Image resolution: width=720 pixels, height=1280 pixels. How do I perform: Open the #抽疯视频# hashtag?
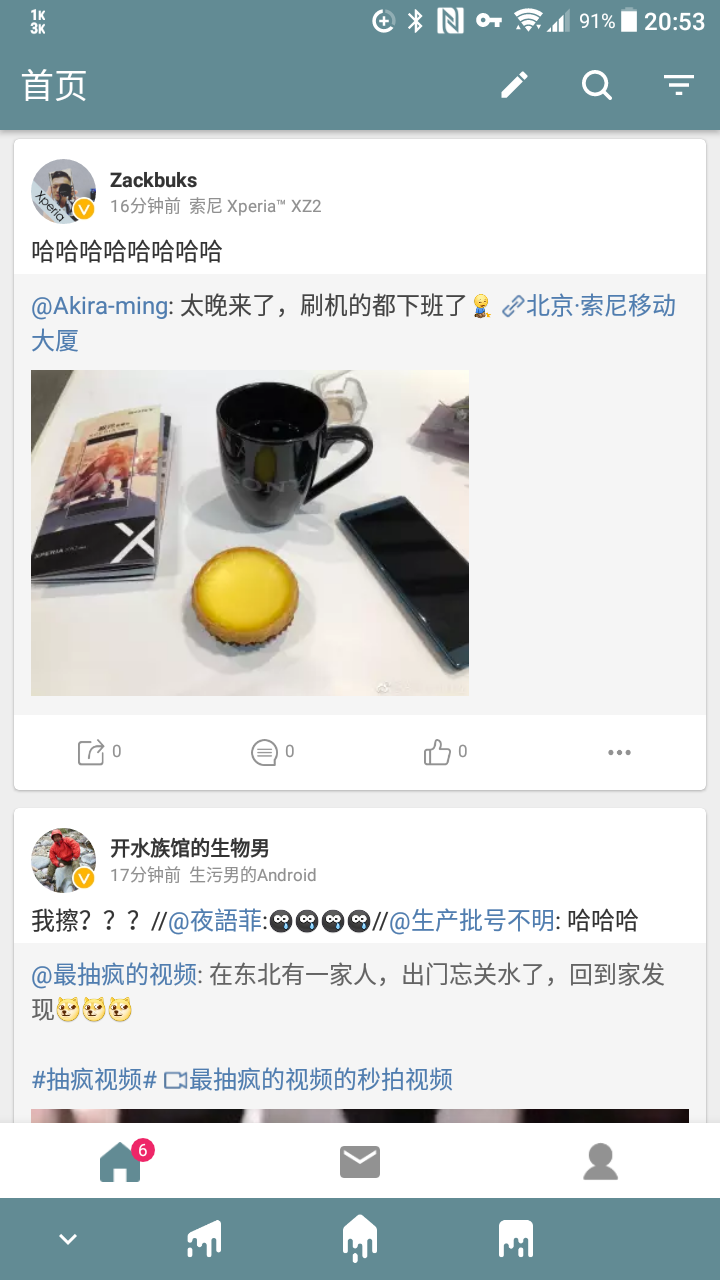click(x=95, y=1080)
